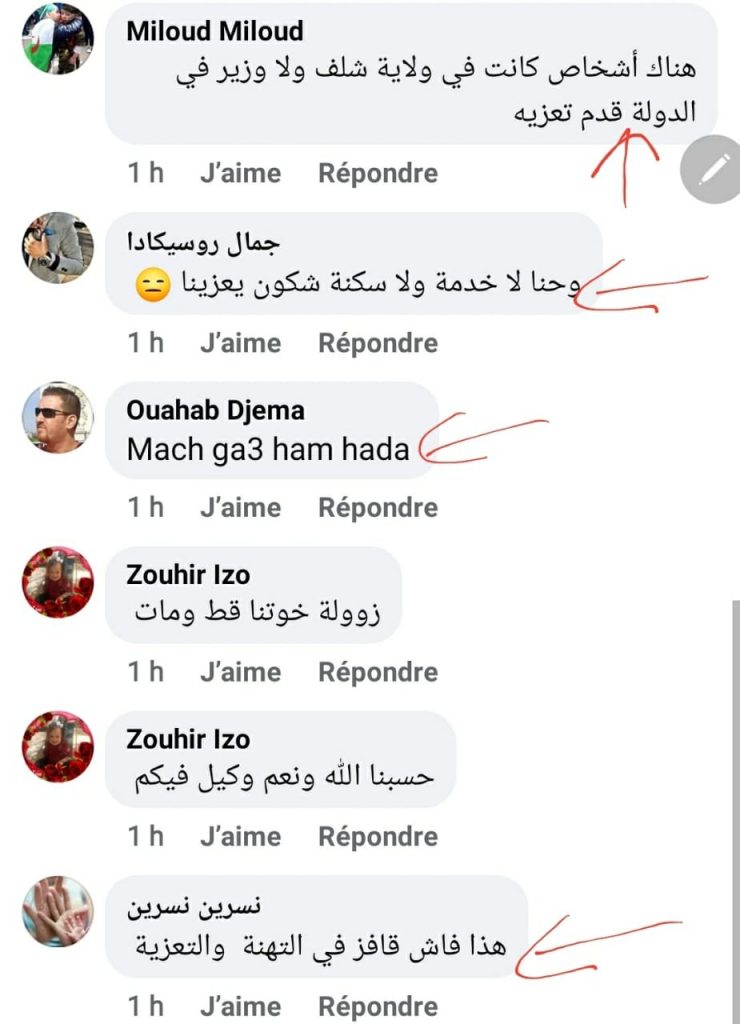The image size is (740, 1024).
Task: Like Miloud Miloud's comment
Action: click(240, 173)
